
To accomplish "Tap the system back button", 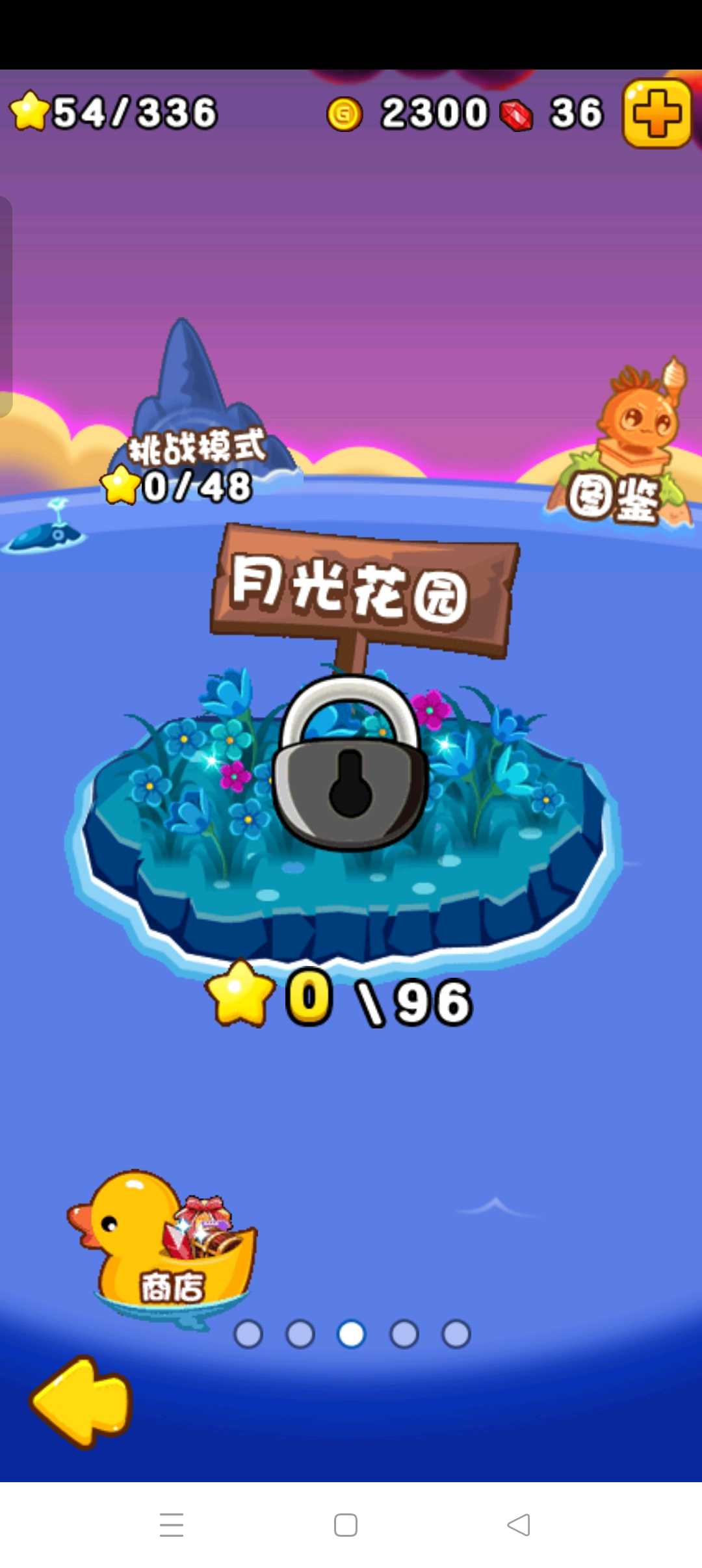I will [x=519, y=1524].
